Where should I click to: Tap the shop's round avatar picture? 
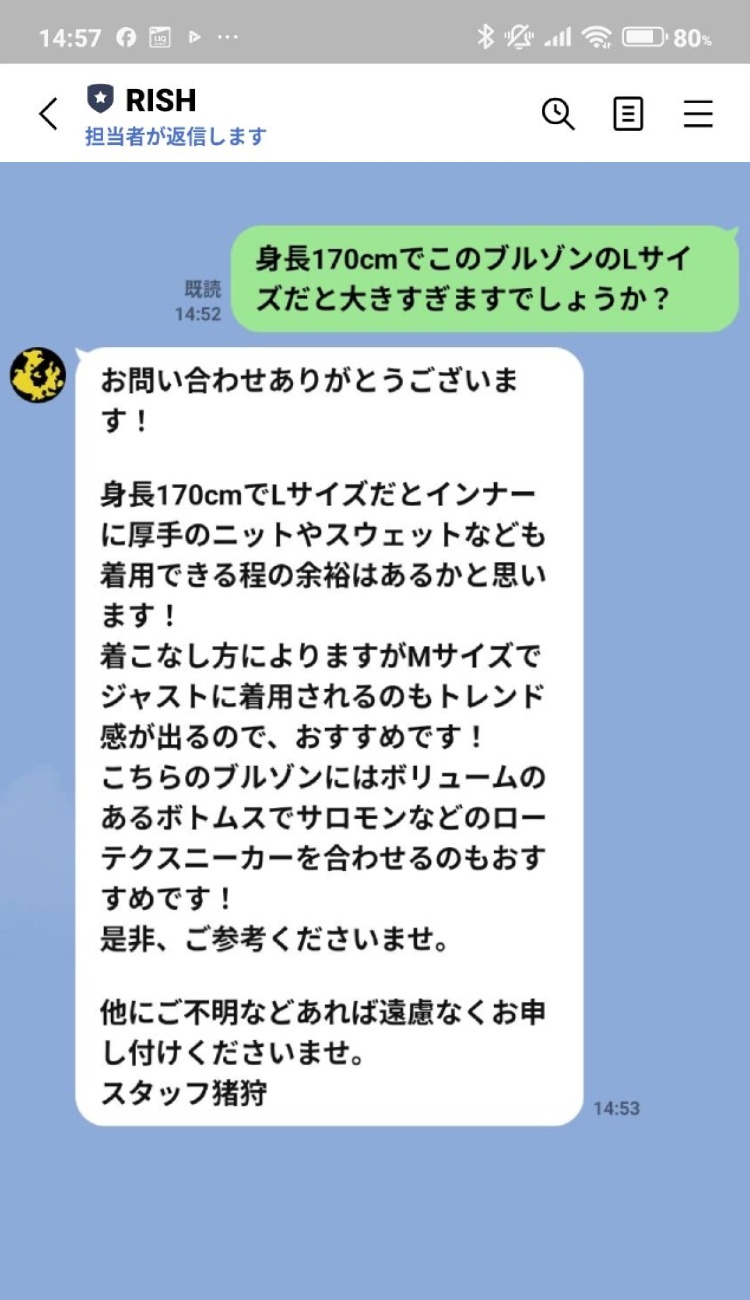(38, 376)
